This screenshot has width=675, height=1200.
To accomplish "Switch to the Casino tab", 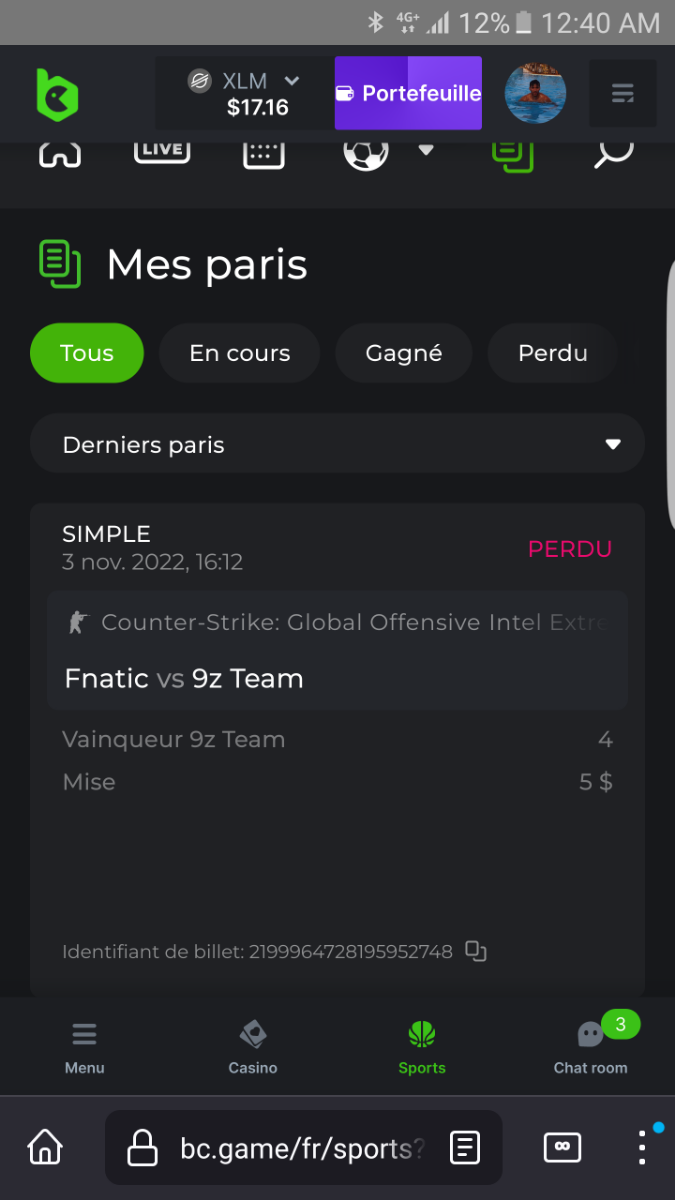I will click(252, 1047).
